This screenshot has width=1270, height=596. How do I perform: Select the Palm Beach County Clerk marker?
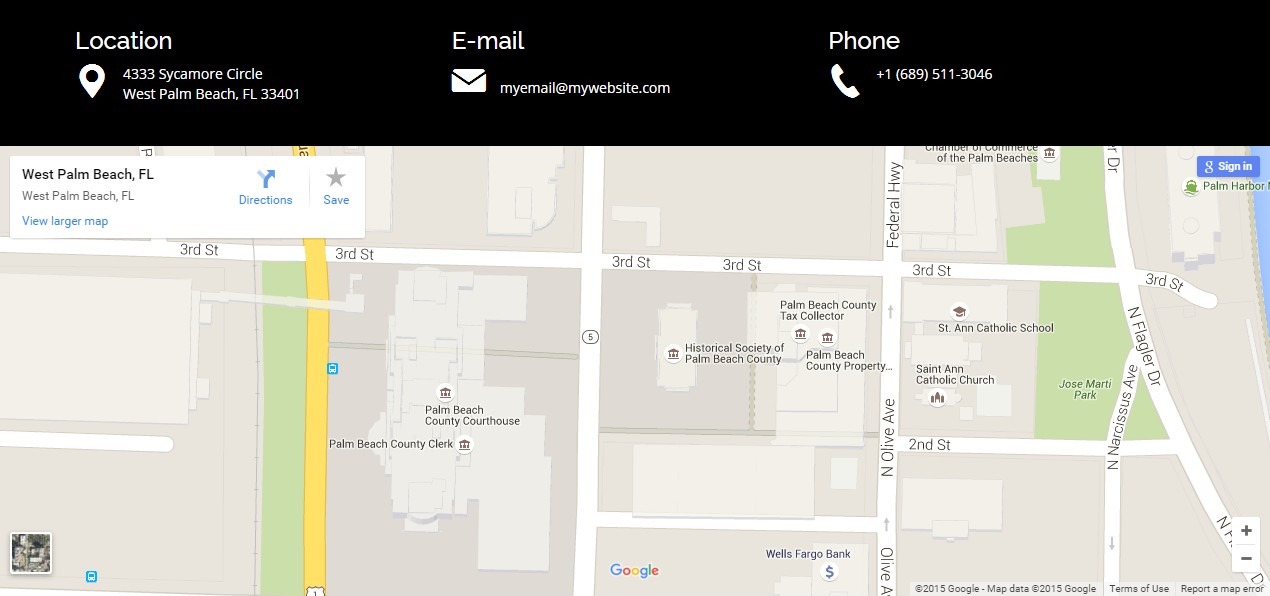(464, 444)
